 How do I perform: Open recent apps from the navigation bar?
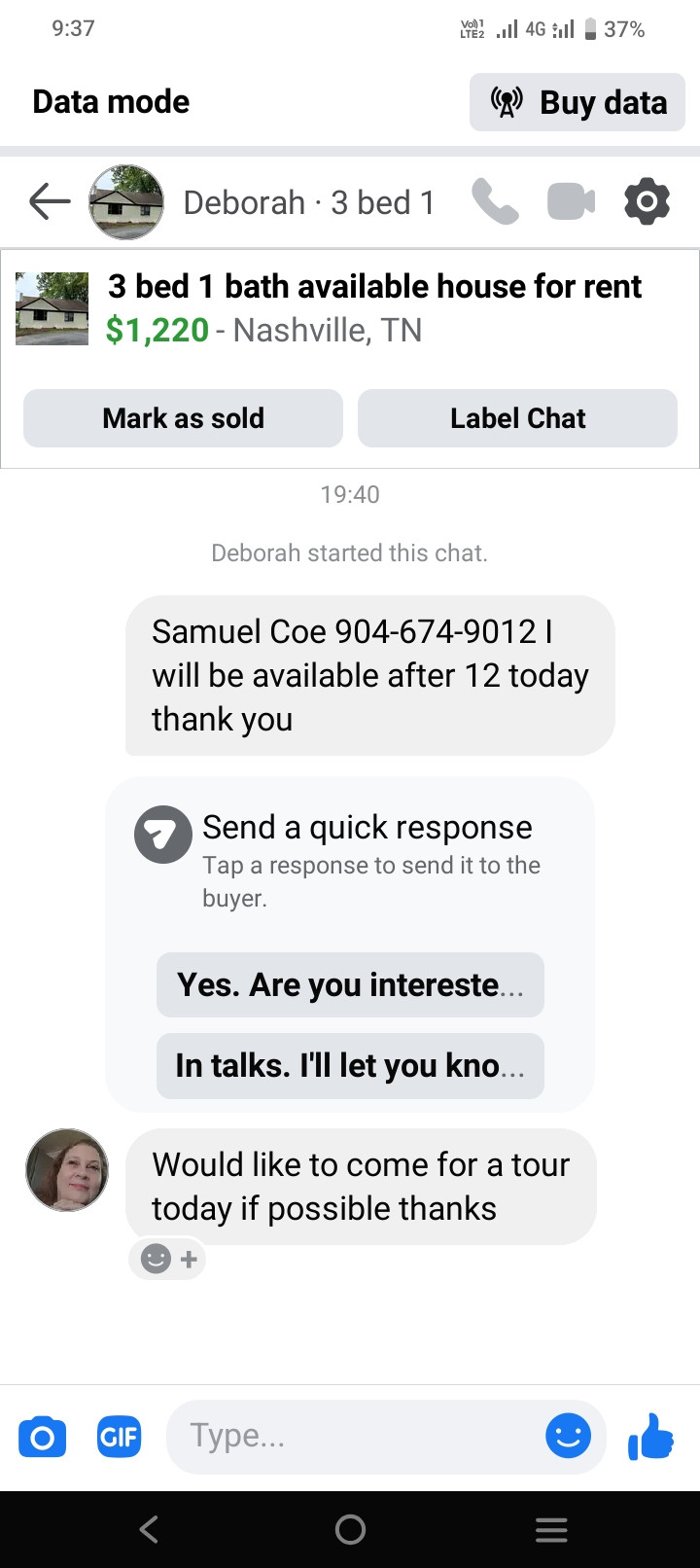click(551, 1530)
